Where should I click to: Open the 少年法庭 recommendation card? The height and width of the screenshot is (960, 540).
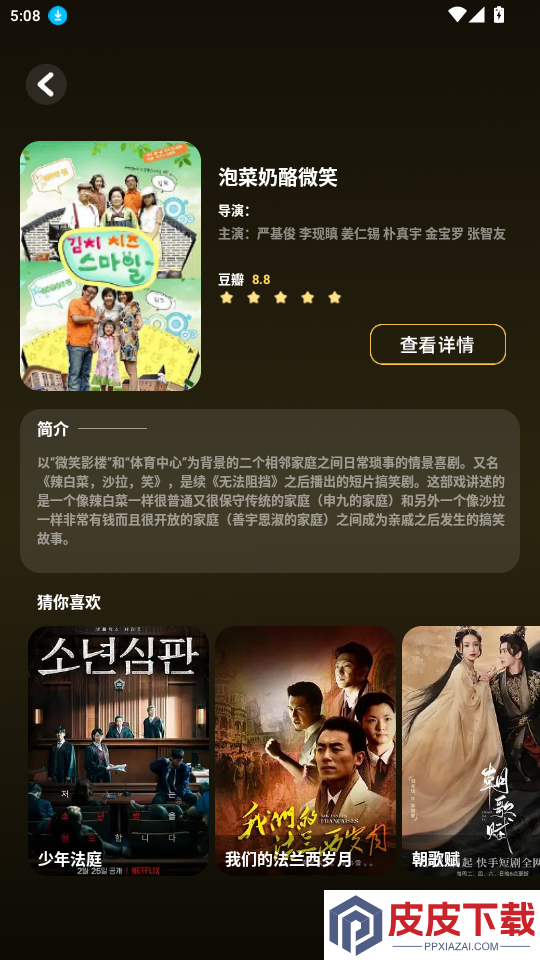[x=118, y=750]
